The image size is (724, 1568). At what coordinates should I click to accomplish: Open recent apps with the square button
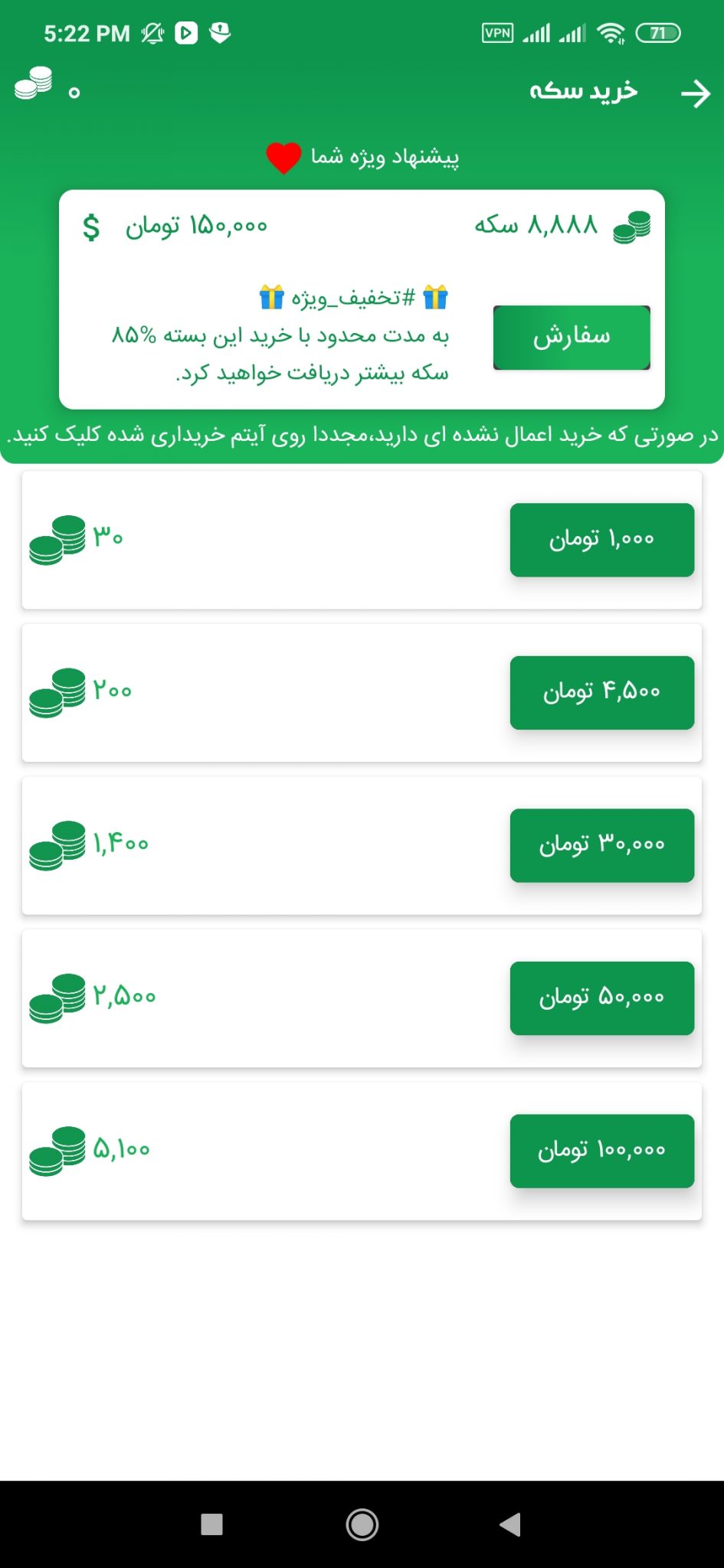(211, 1524)
